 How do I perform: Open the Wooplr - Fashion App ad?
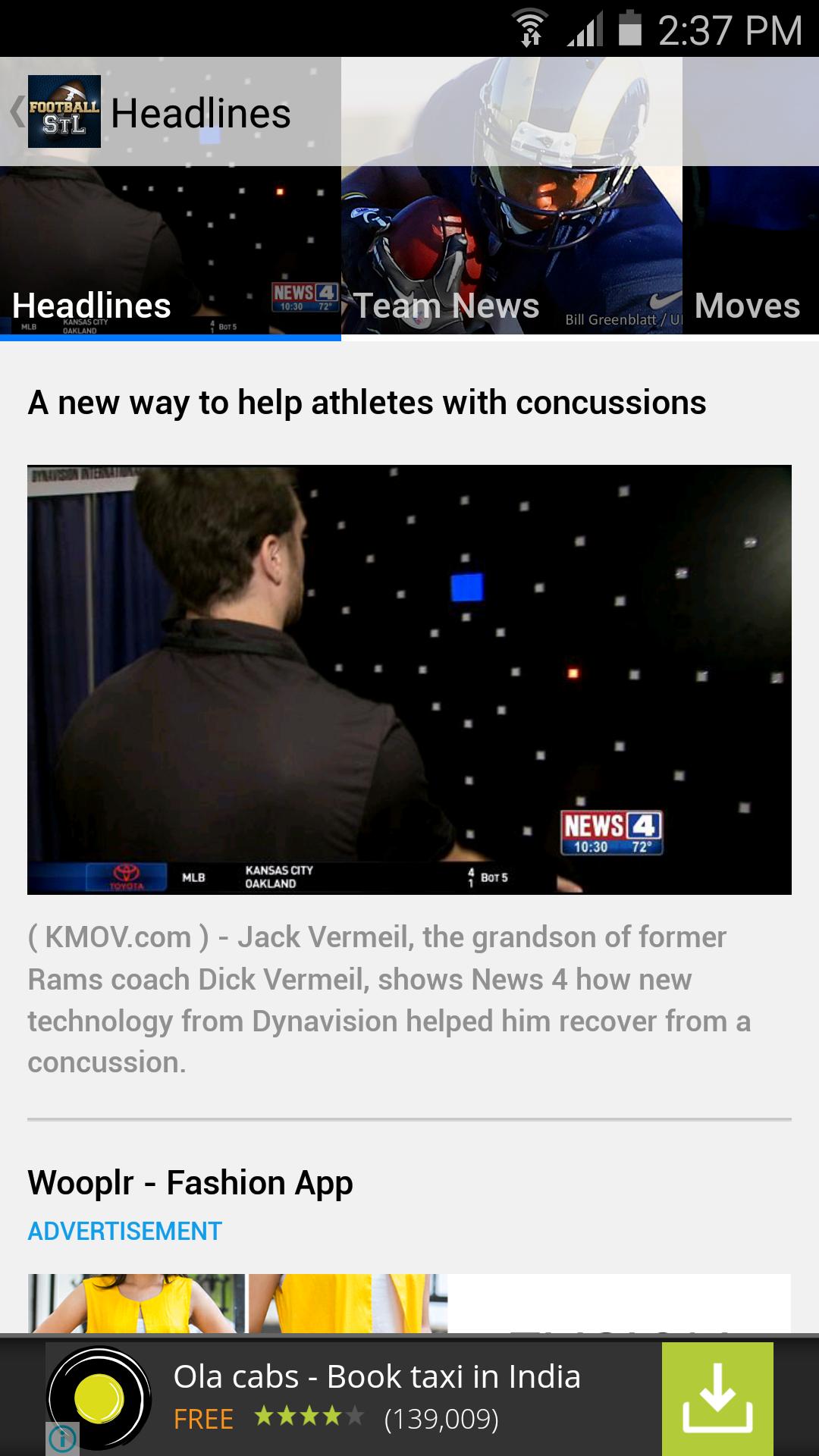(190, 1182)
